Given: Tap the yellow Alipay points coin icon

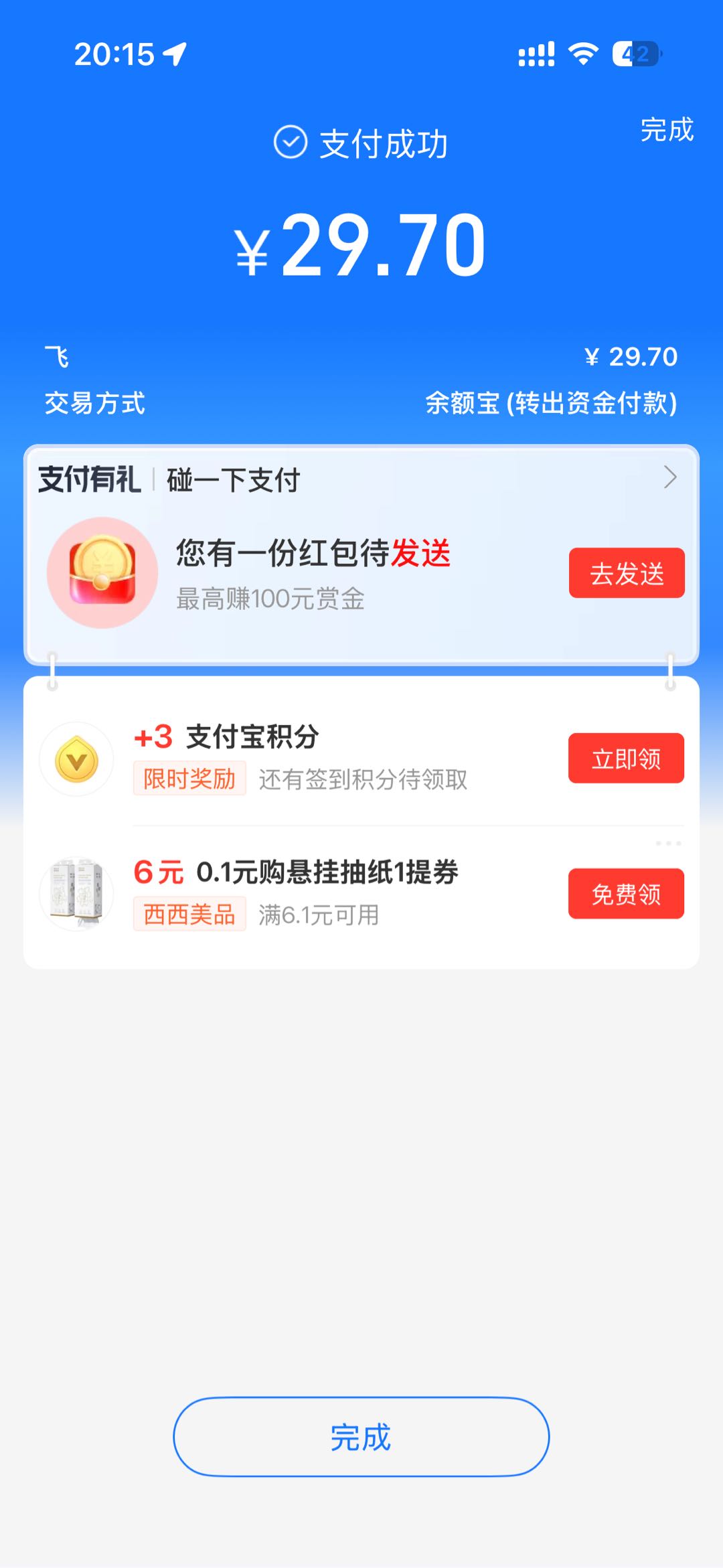Looking at the screenshot, I should pyautogui.click(x=76, y=757).
